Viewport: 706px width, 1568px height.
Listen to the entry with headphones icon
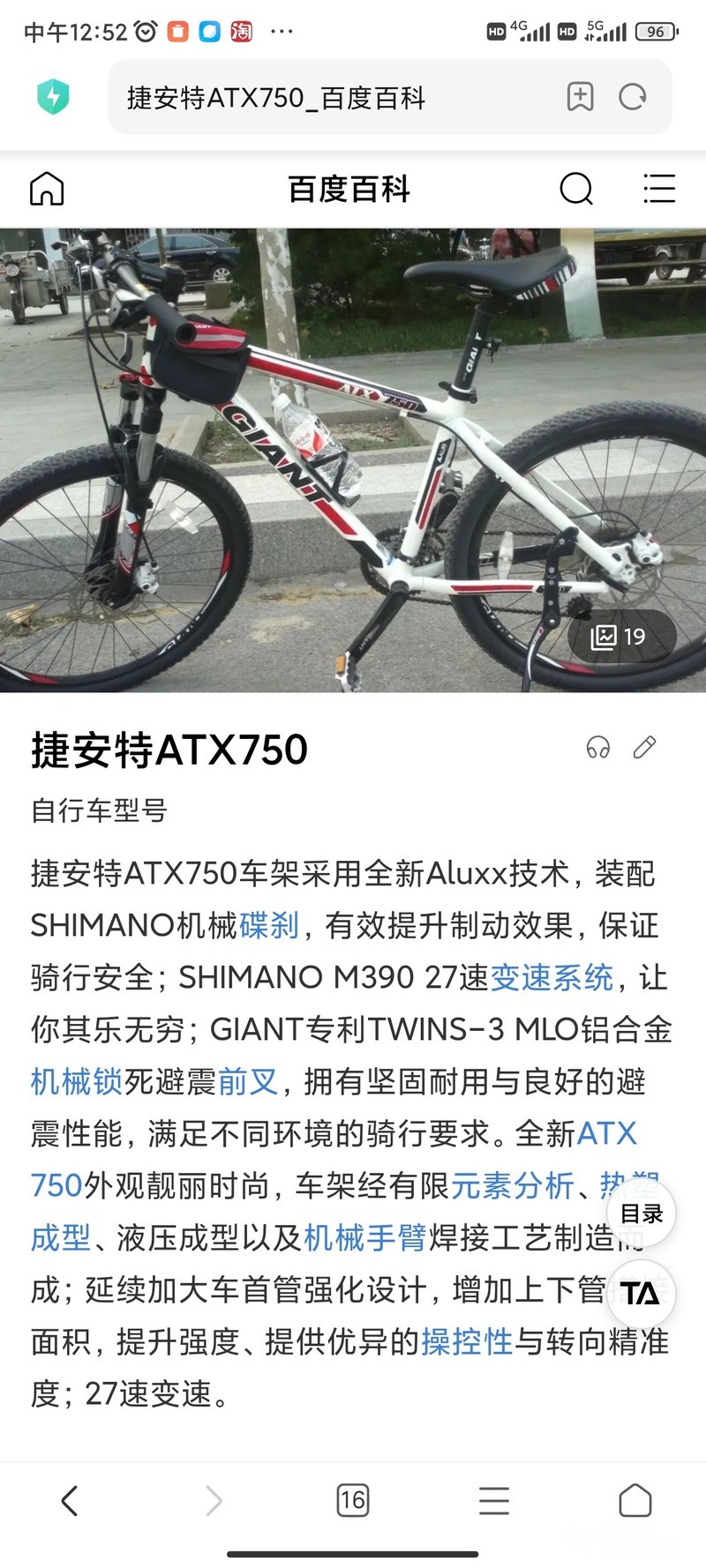(x=598, y=749)
